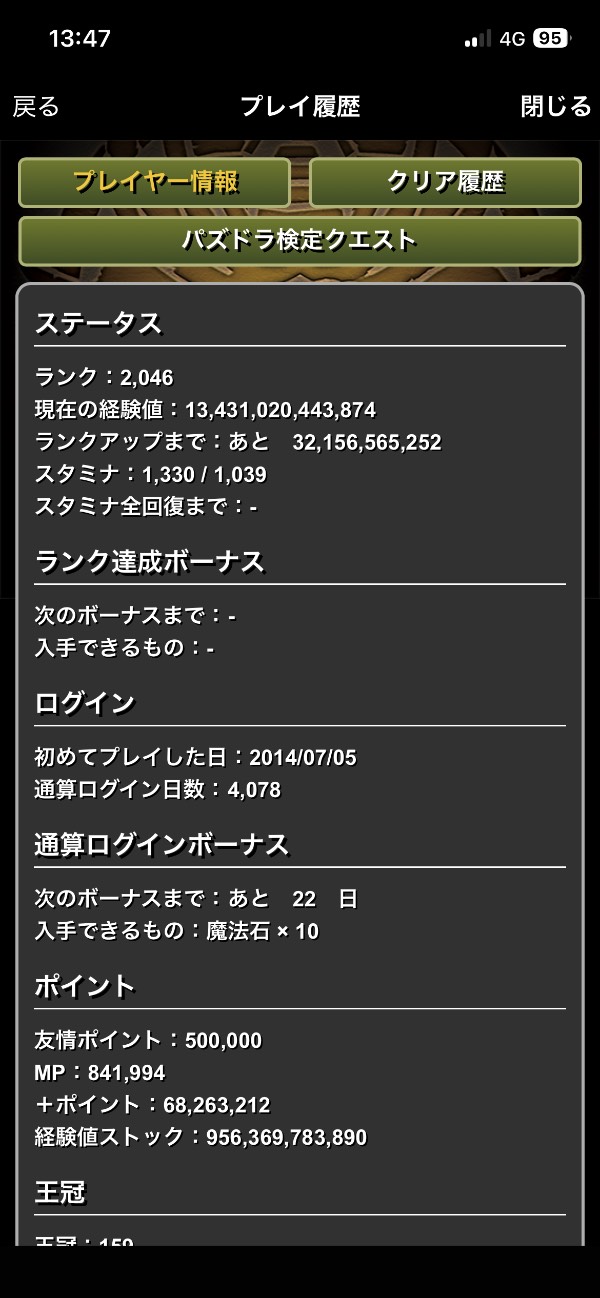
Task: Close the screen with 閉じる
Action: [556, 107]
